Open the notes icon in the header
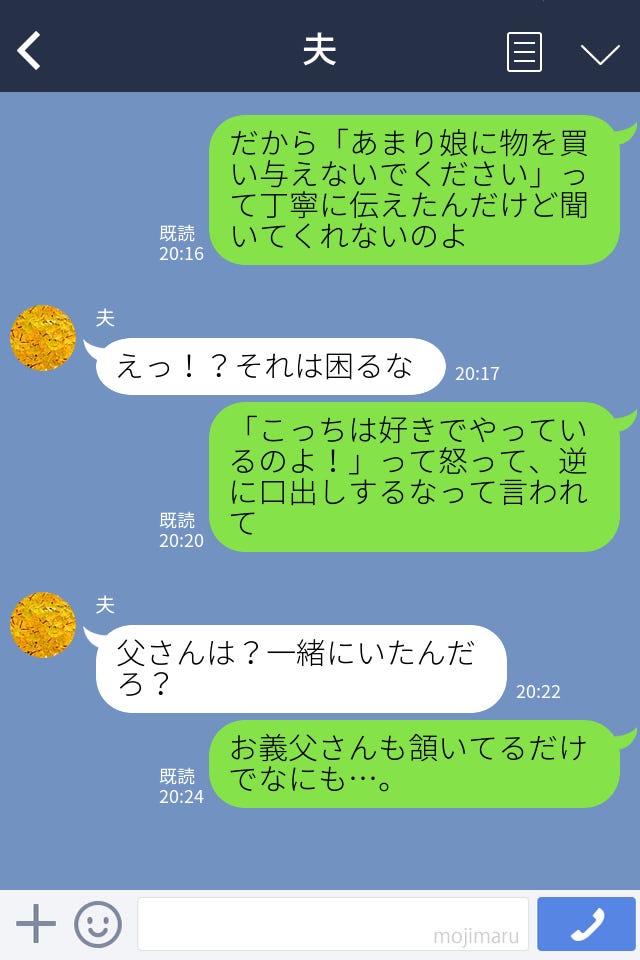Image resolution: width=640 pixels, height=960 pixels. pos(524,51)
